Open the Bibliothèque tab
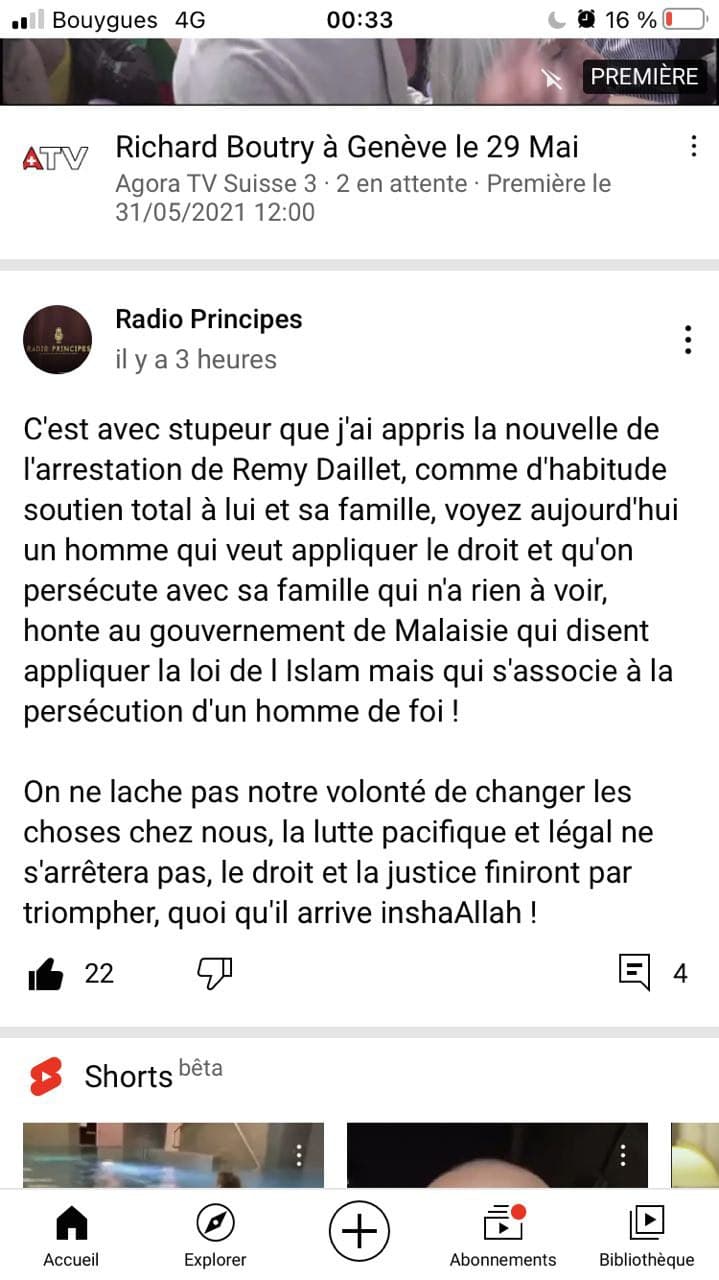 [646, 1236]
